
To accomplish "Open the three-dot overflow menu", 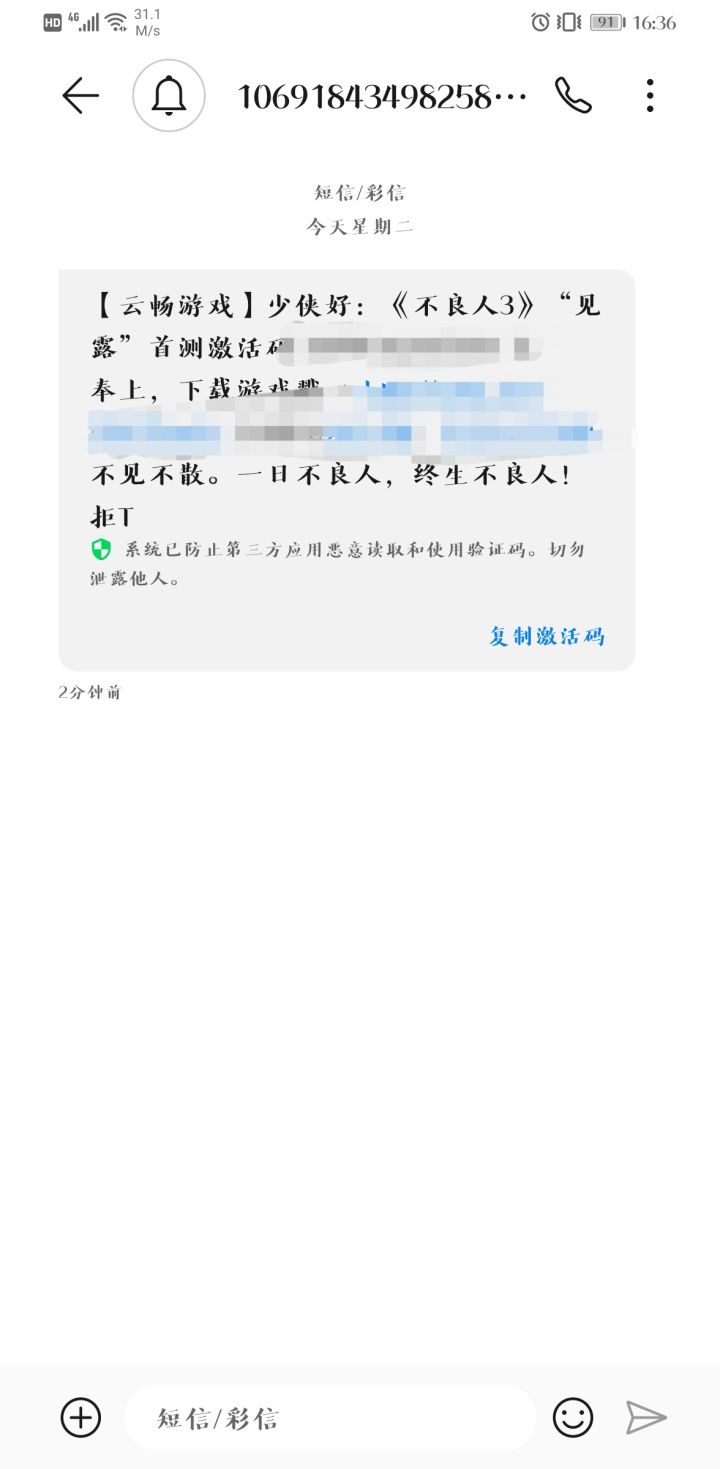I will coord(649,95).
